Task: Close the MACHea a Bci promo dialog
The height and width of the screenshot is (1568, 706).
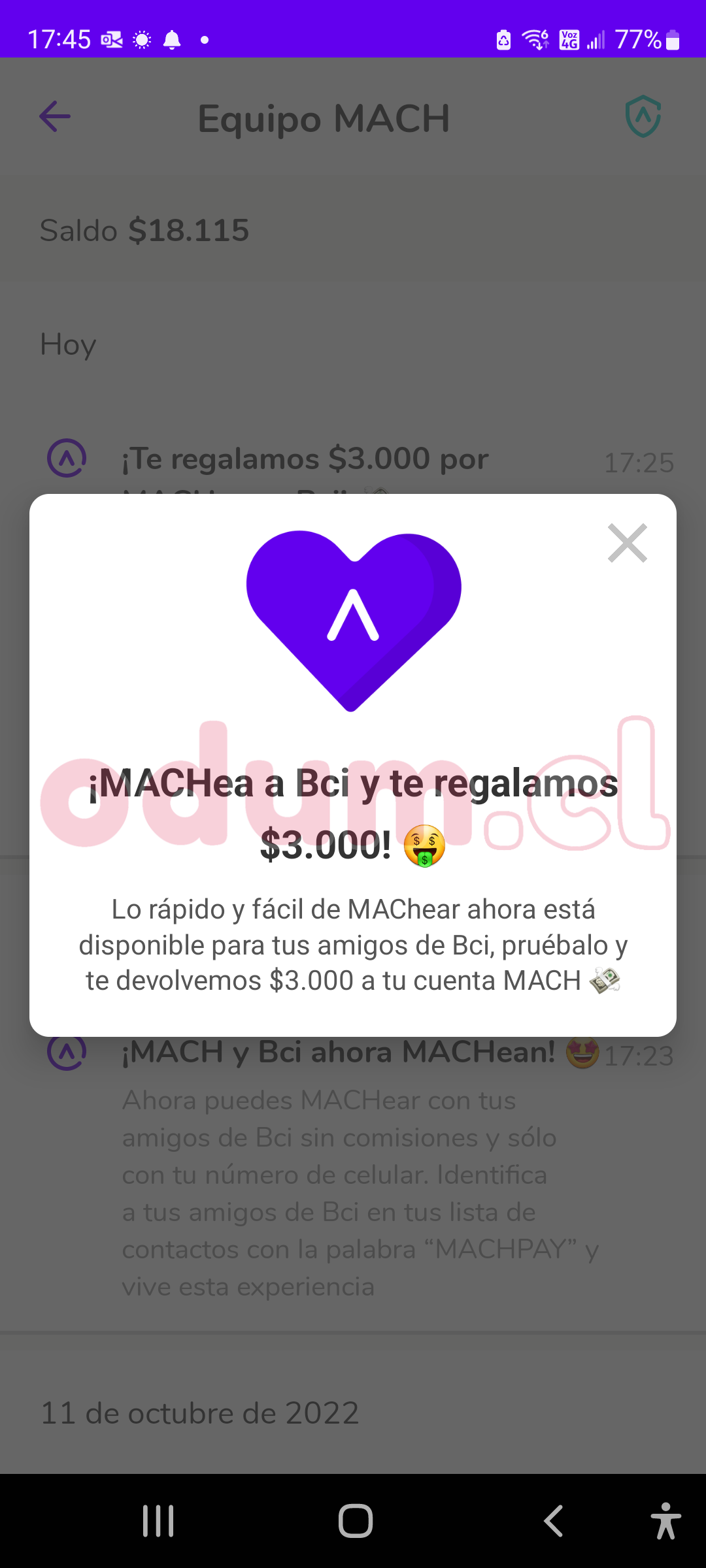Action: click(x=627, y=543)
